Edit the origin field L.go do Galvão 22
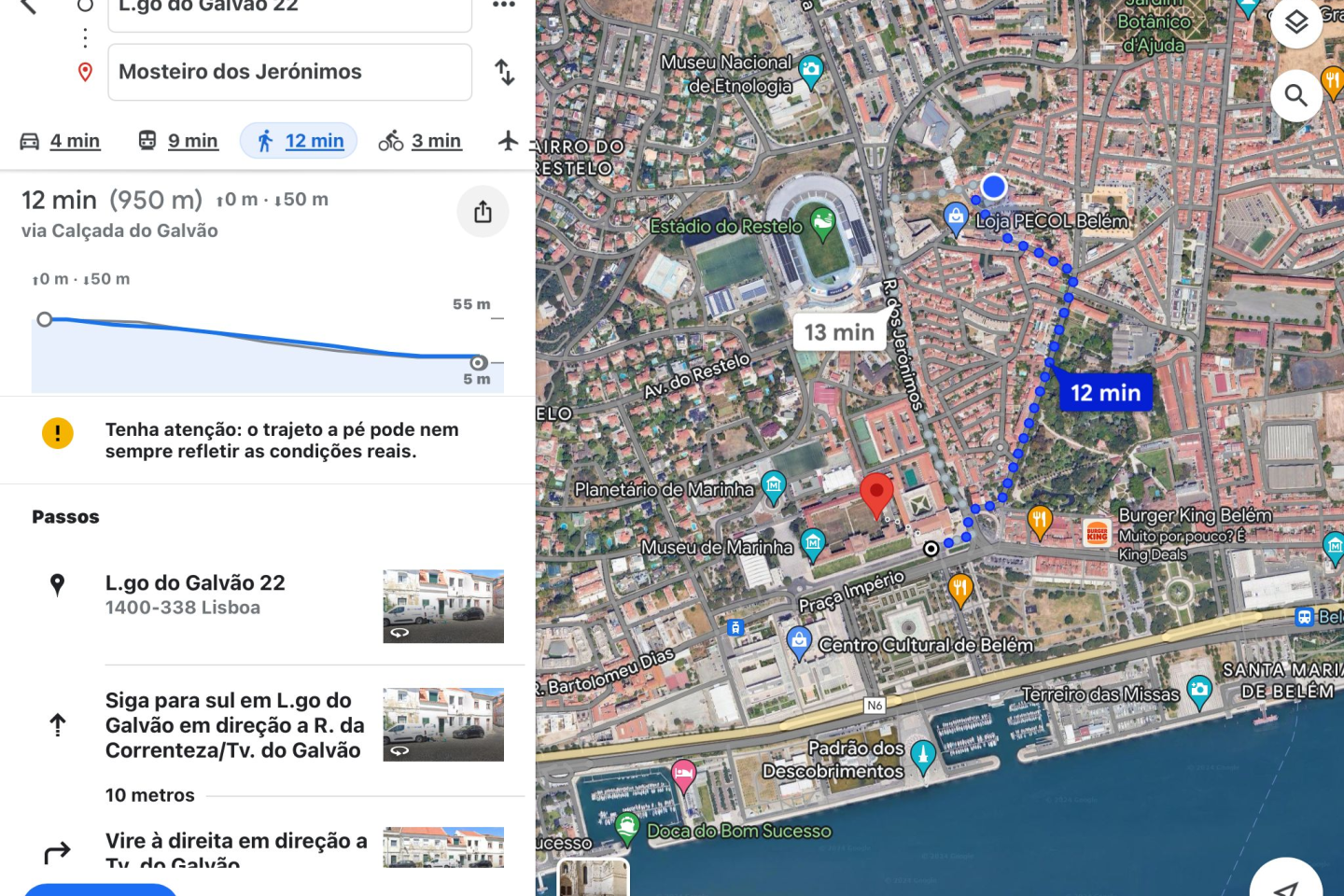Image resolution: width=1344 pixels, height=896 pixels. pyautogui.click(x=289, y=9)
